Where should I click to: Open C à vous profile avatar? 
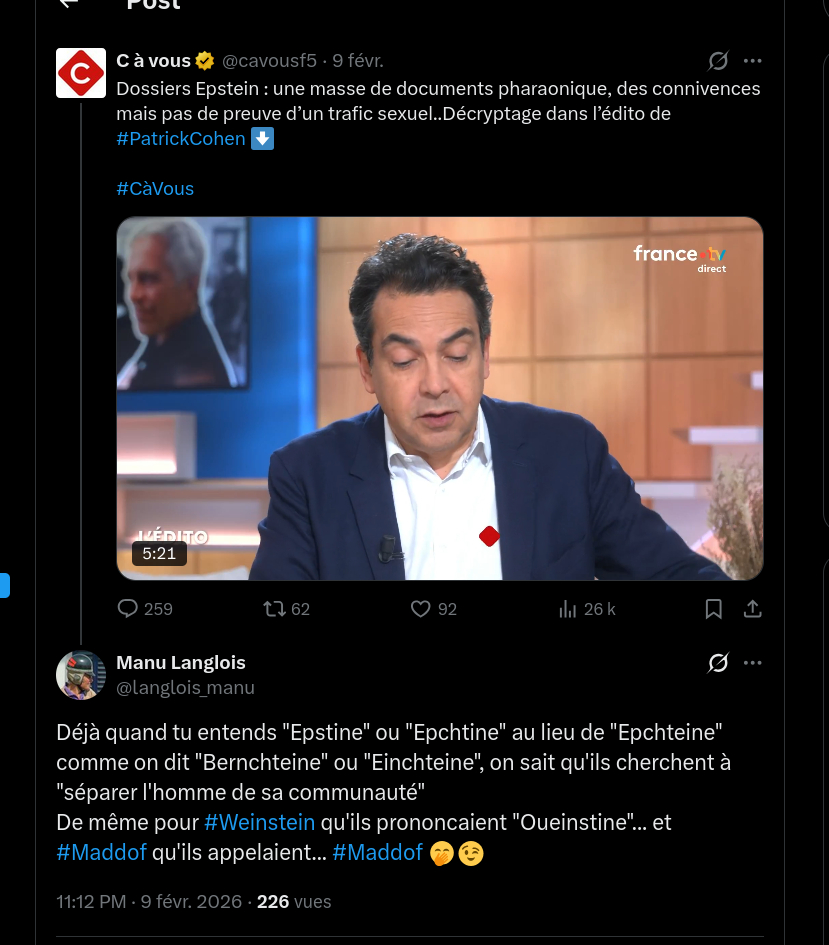tap(81, 73)
